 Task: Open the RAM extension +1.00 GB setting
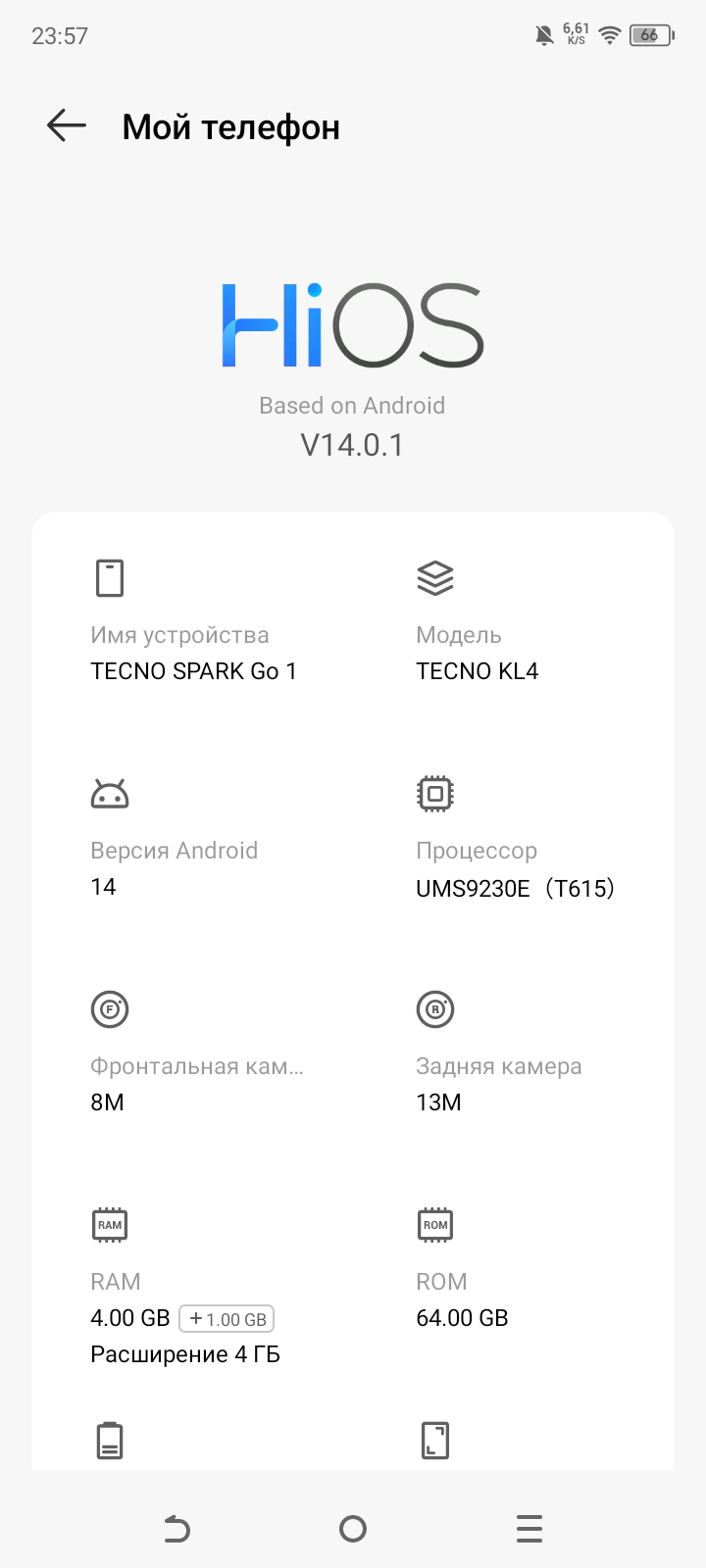click(x=227, y=1319)
